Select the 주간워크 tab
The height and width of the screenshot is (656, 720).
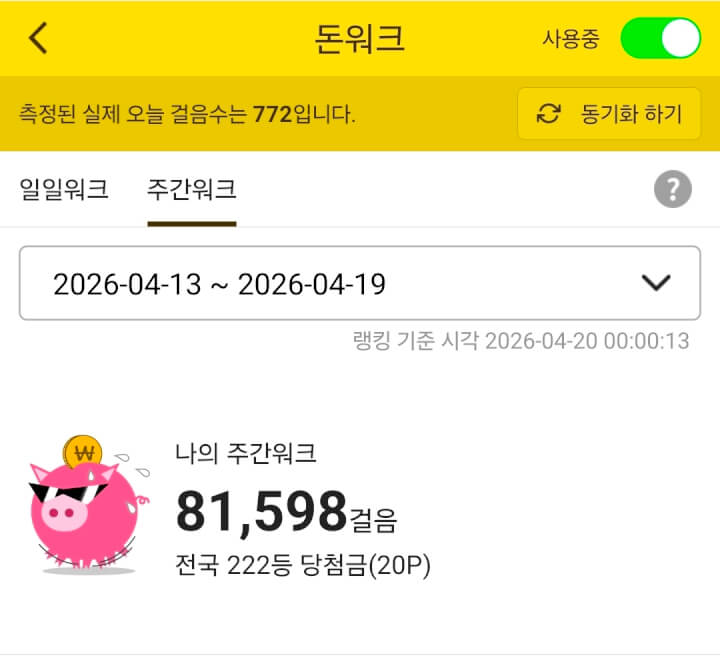click(191, 189)
